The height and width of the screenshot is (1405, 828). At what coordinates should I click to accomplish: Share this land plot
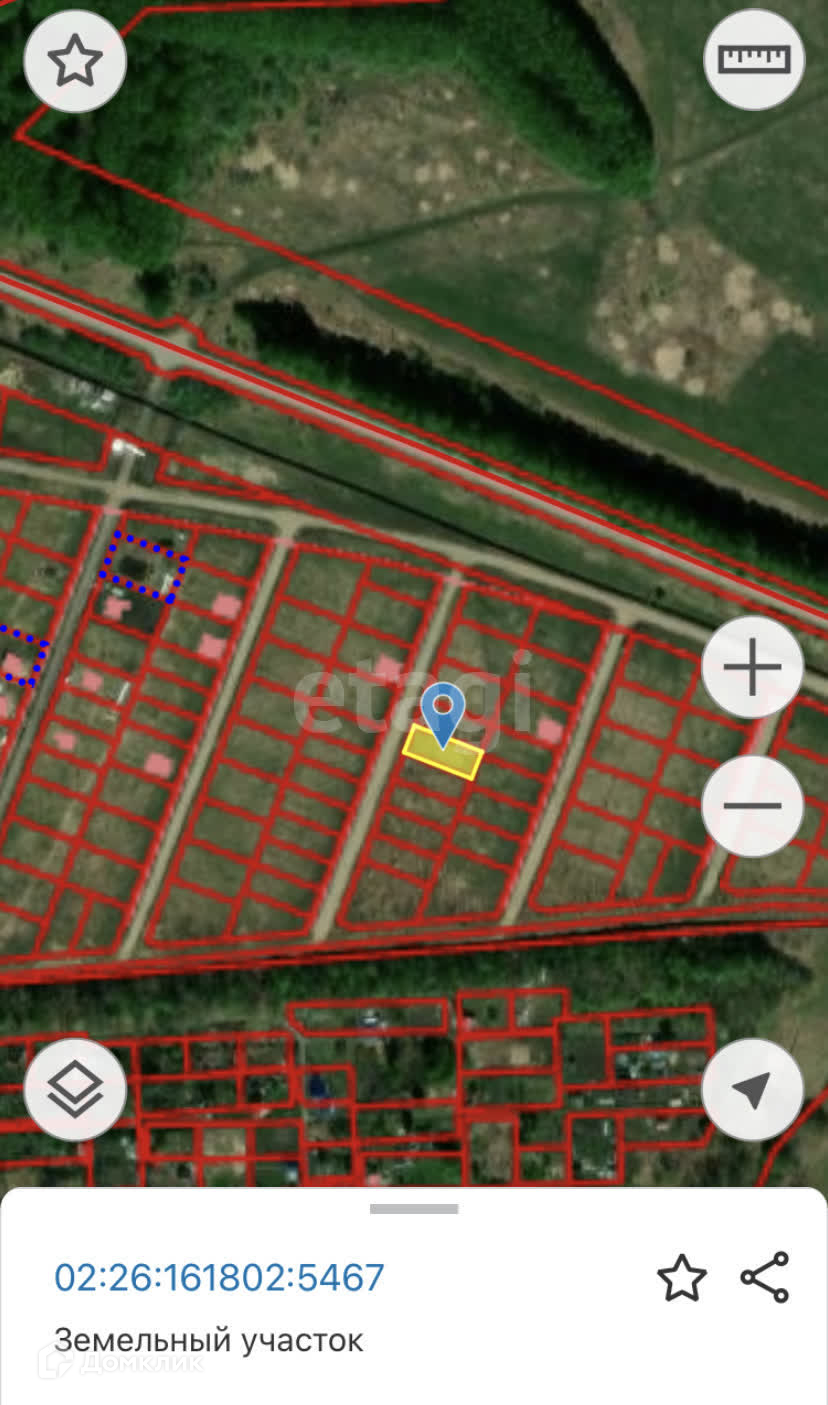coord(765,1277)
